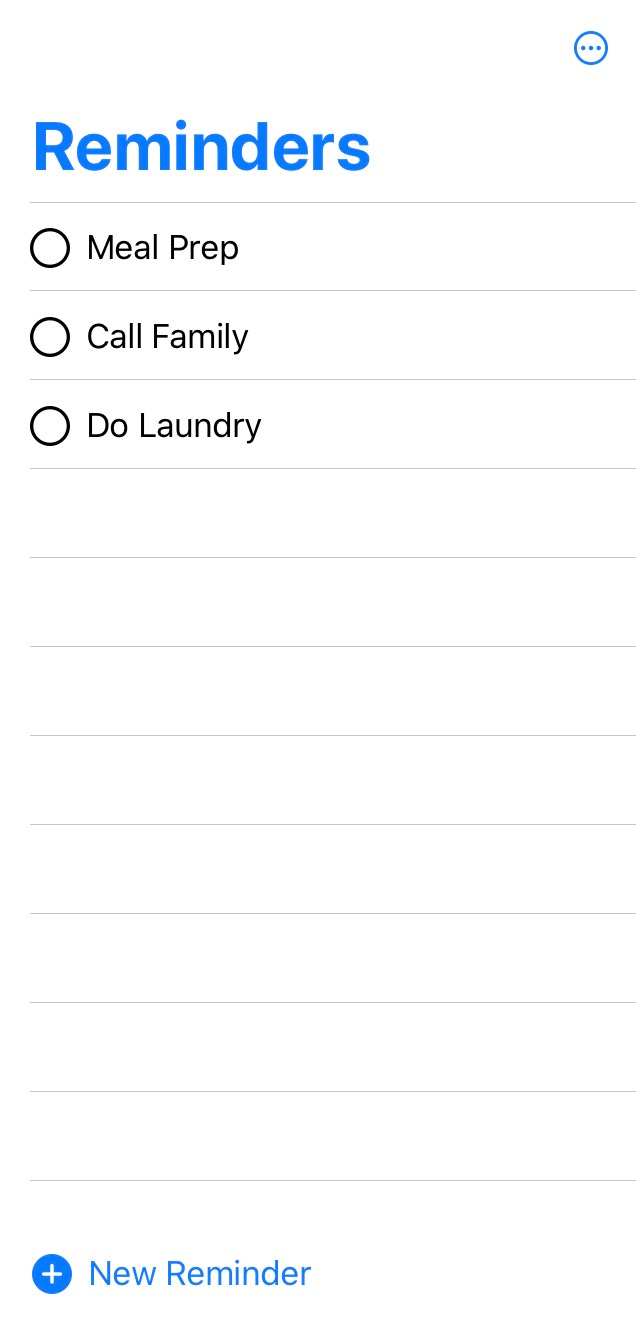
Task: Add a New Reminder
Action: coord(171,1274)
